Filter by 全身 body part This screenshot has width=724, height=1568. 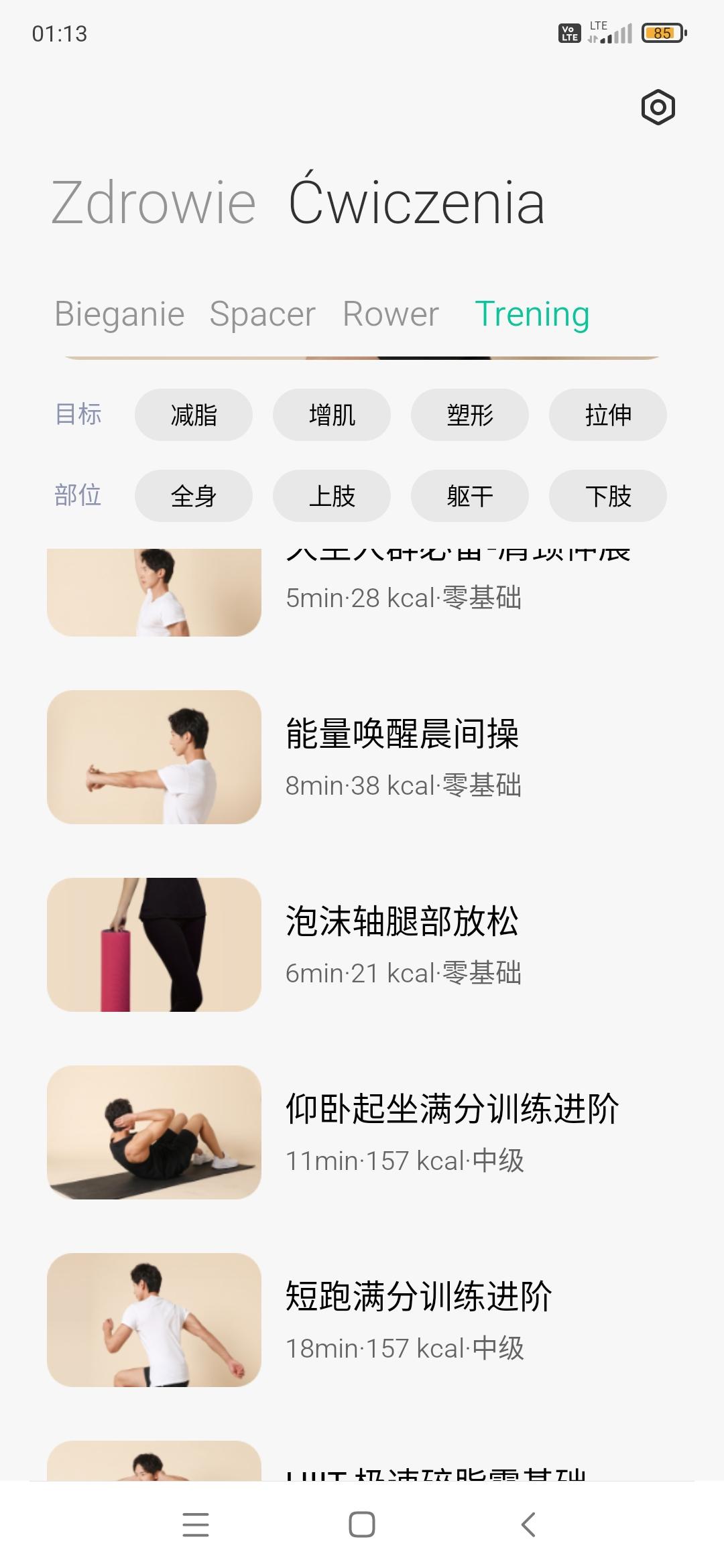pos(194,496)
